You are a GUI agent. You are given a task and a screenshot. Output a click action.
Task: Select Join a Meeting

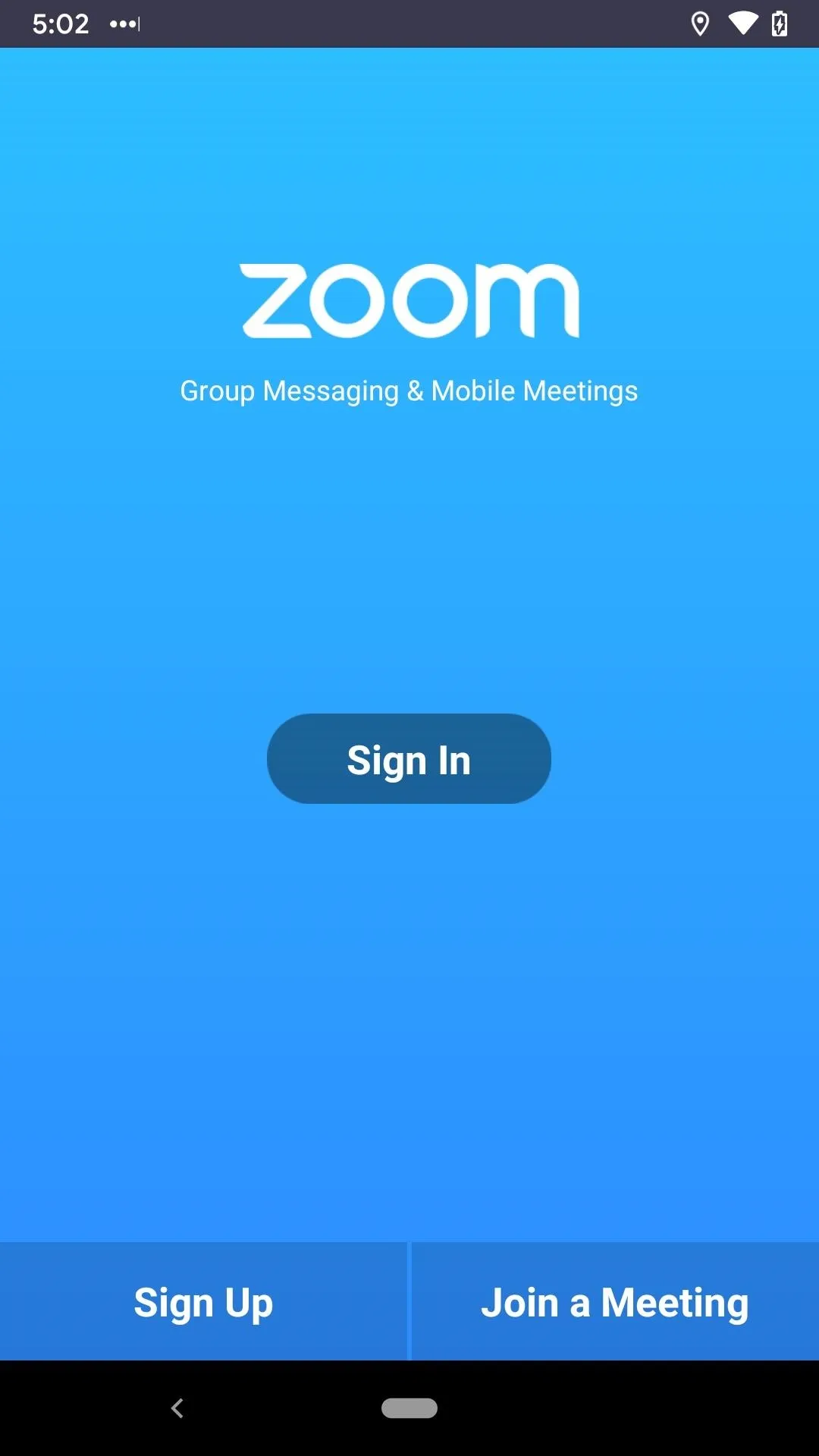pyautogui.click(x=615, y=1302)
